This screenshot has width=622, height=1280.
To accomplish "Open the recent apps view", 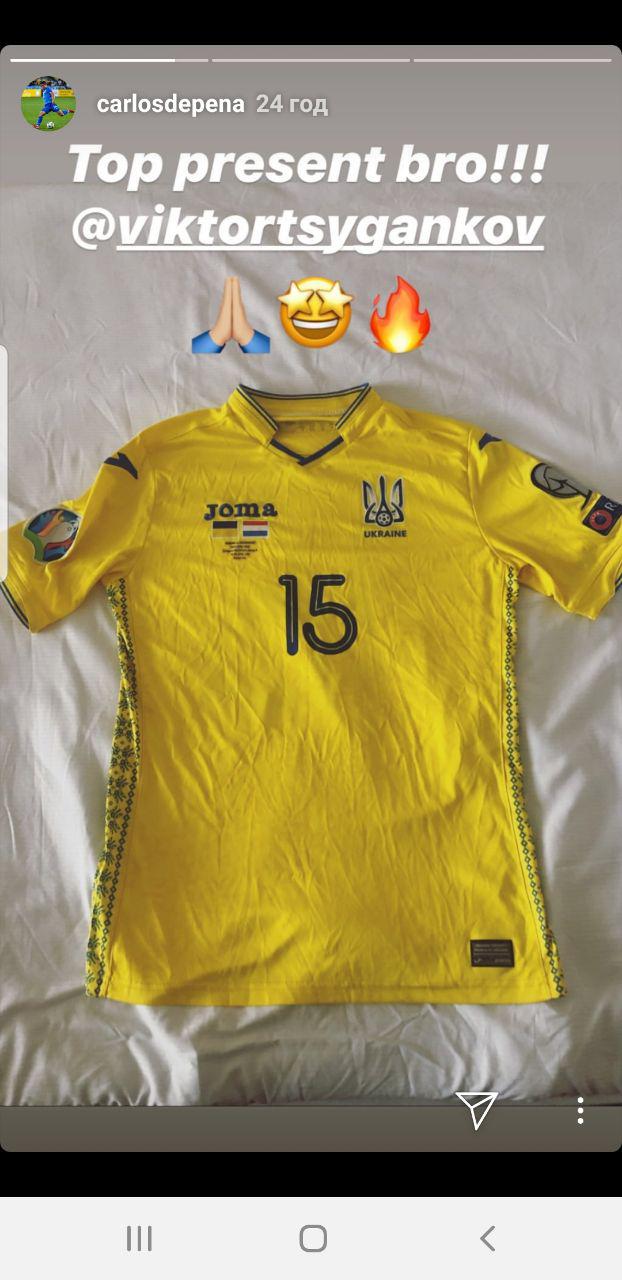I will (139, 1239).
